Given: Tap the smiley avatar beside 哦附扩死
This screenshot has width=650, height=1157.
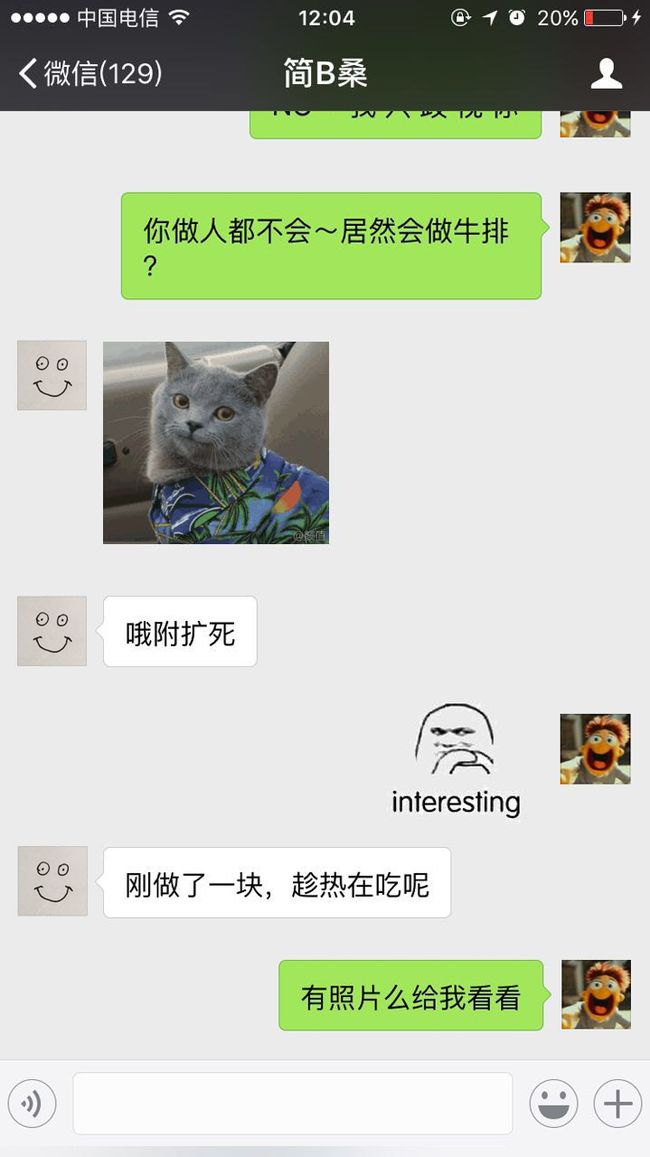Looking at the screenshot, I should tap(52, 631).
